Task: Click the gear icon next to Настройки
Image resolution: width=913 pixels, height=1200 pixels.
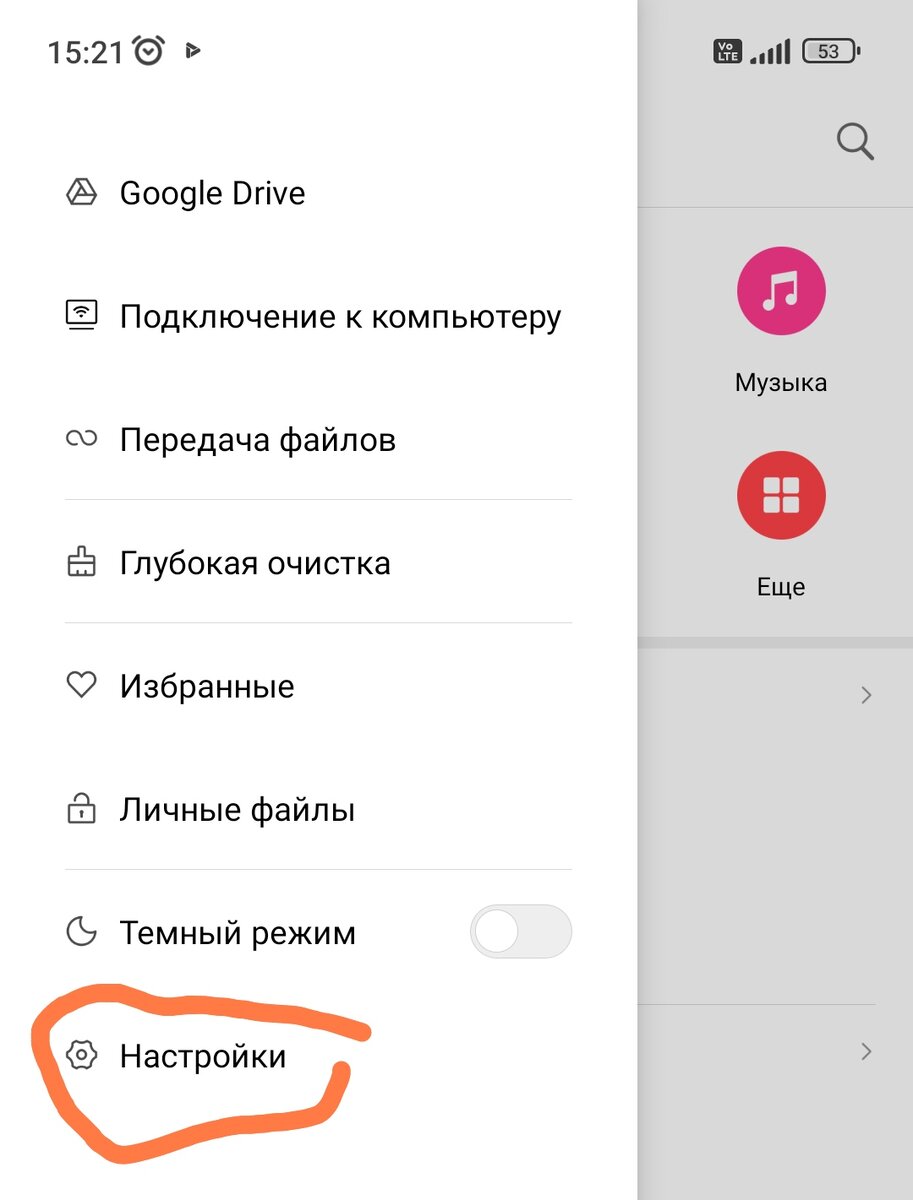Action: pyautogui.click(x=83, y=1055)
